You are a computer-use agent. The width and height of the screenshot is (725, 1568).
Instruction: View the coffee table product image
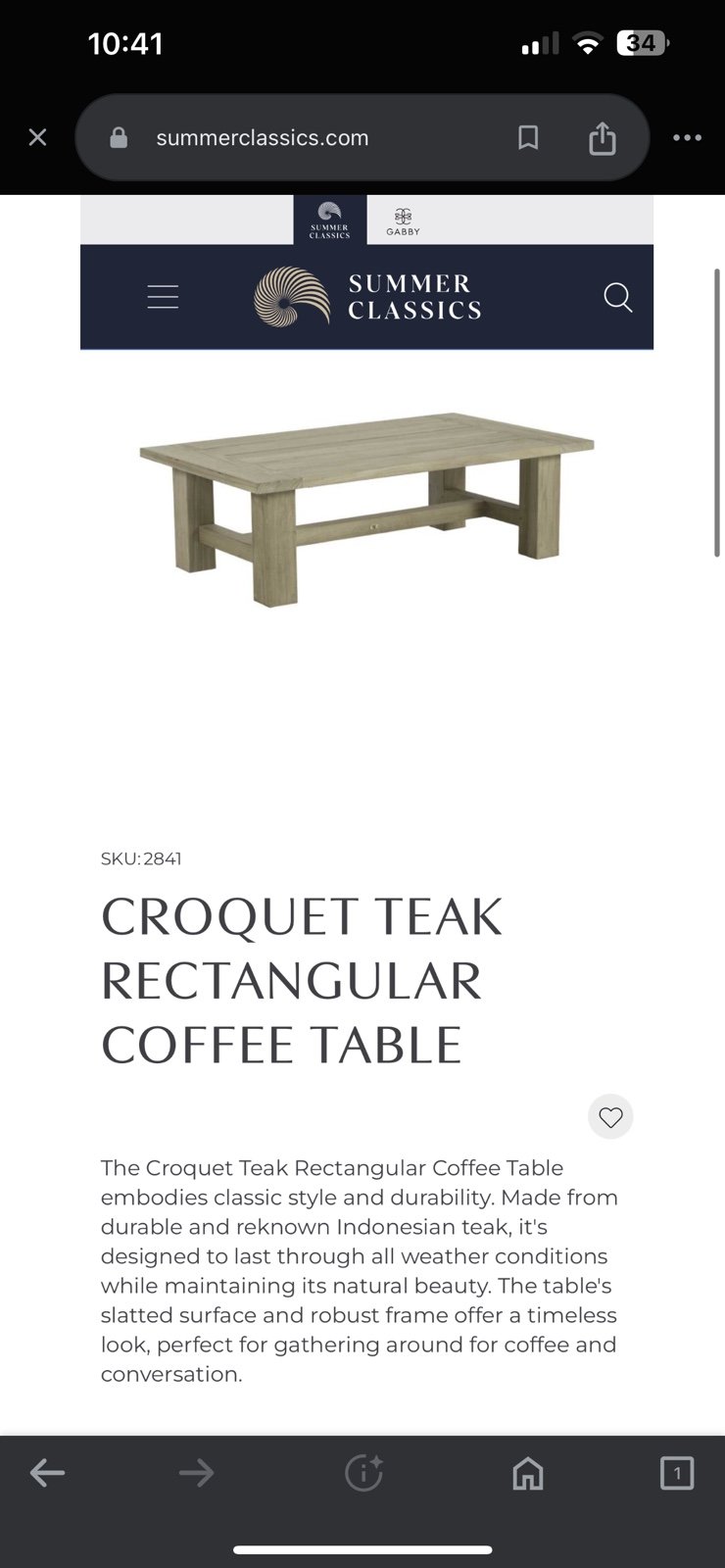click(x=366, y=509)
